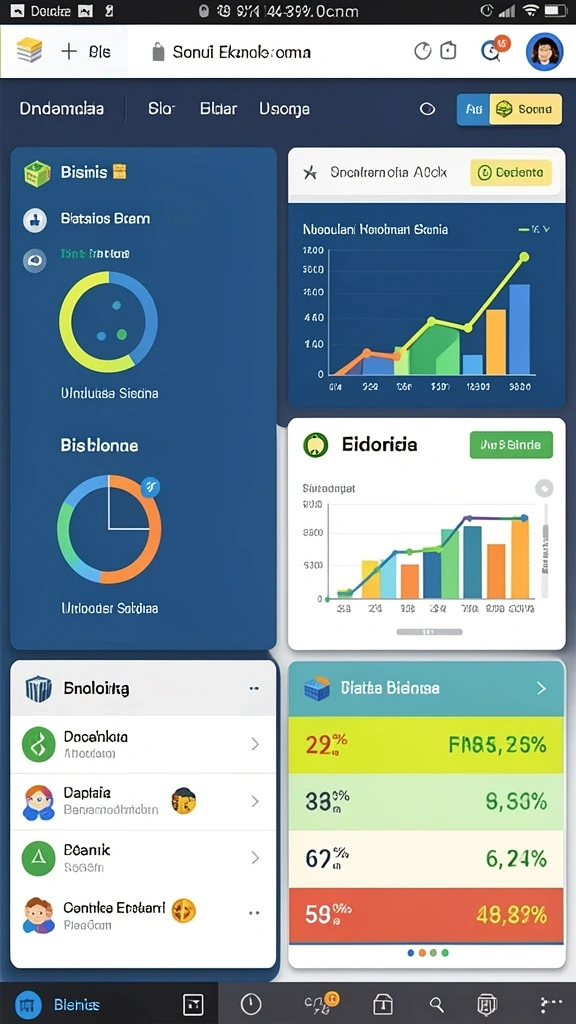Open the clock icon in the bottom bar
This screenshot has height=1024, width=576.
251,1004
